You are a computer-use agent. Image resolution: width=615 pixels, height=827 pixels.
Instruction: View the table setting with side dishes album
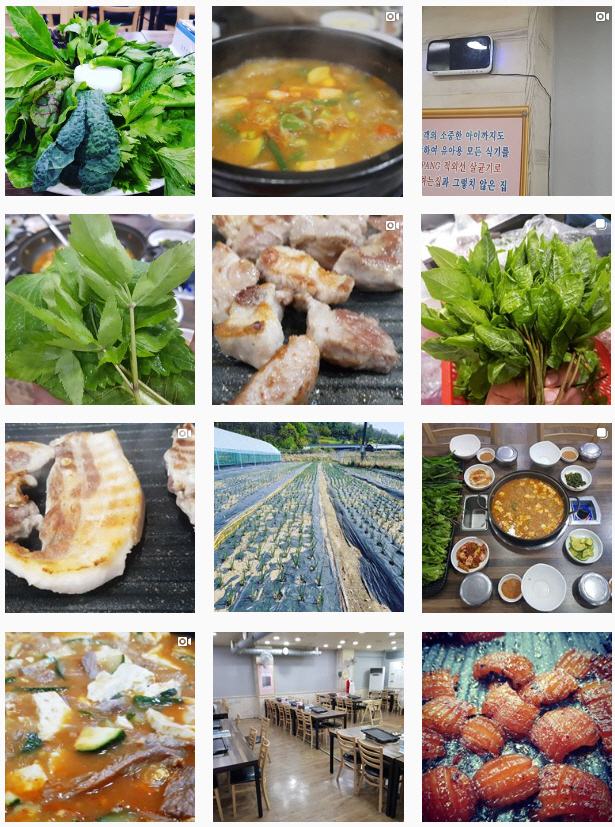coord(517,517)
